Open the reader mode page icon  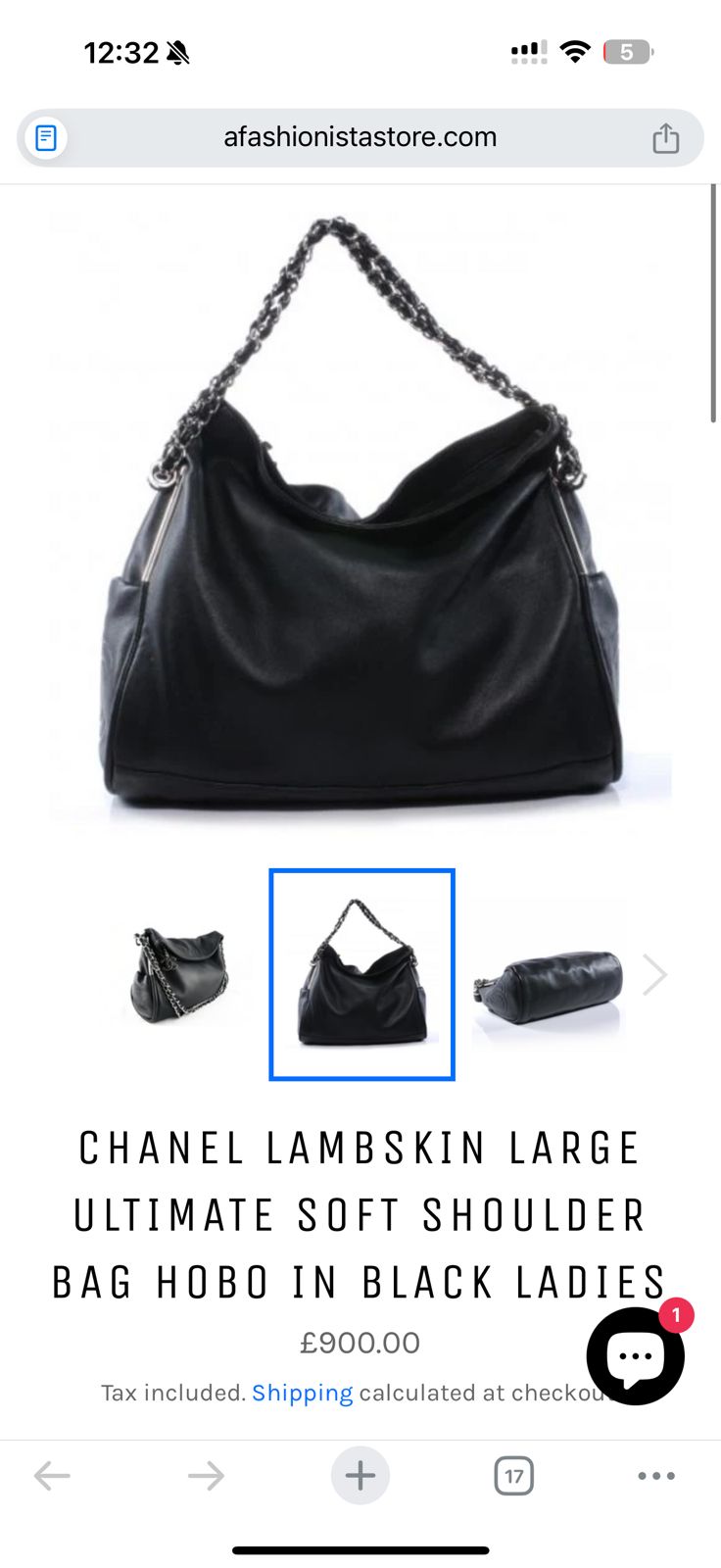click(46, 137)
